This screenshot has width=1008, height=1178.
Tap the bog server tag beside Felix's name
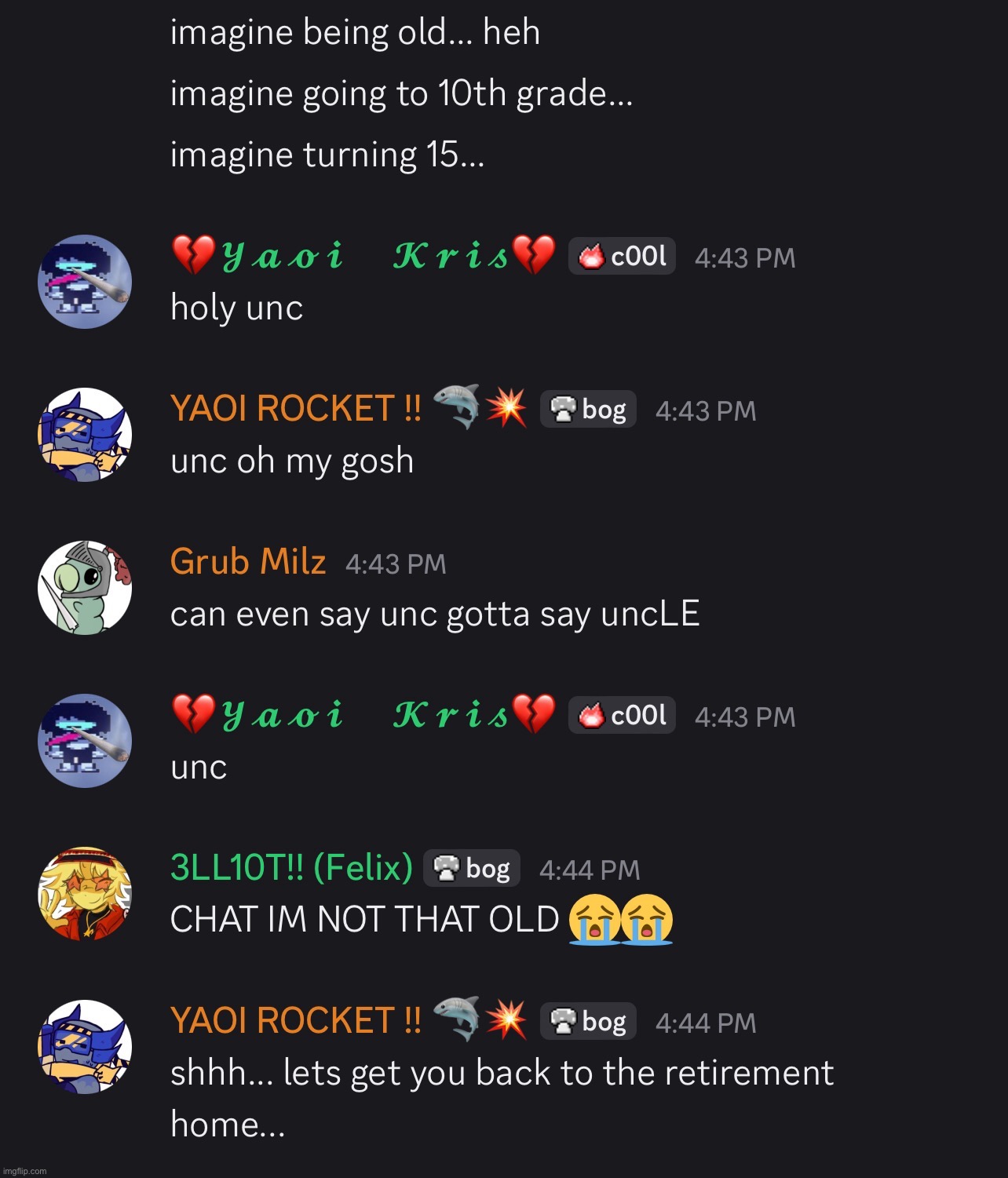[472, 869]
